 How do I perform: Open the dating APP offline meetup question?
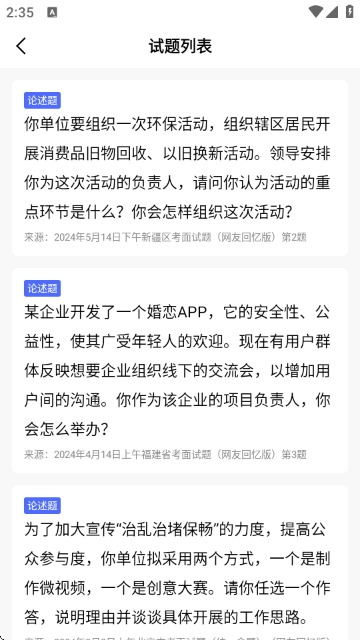click(x=180, y=370)
